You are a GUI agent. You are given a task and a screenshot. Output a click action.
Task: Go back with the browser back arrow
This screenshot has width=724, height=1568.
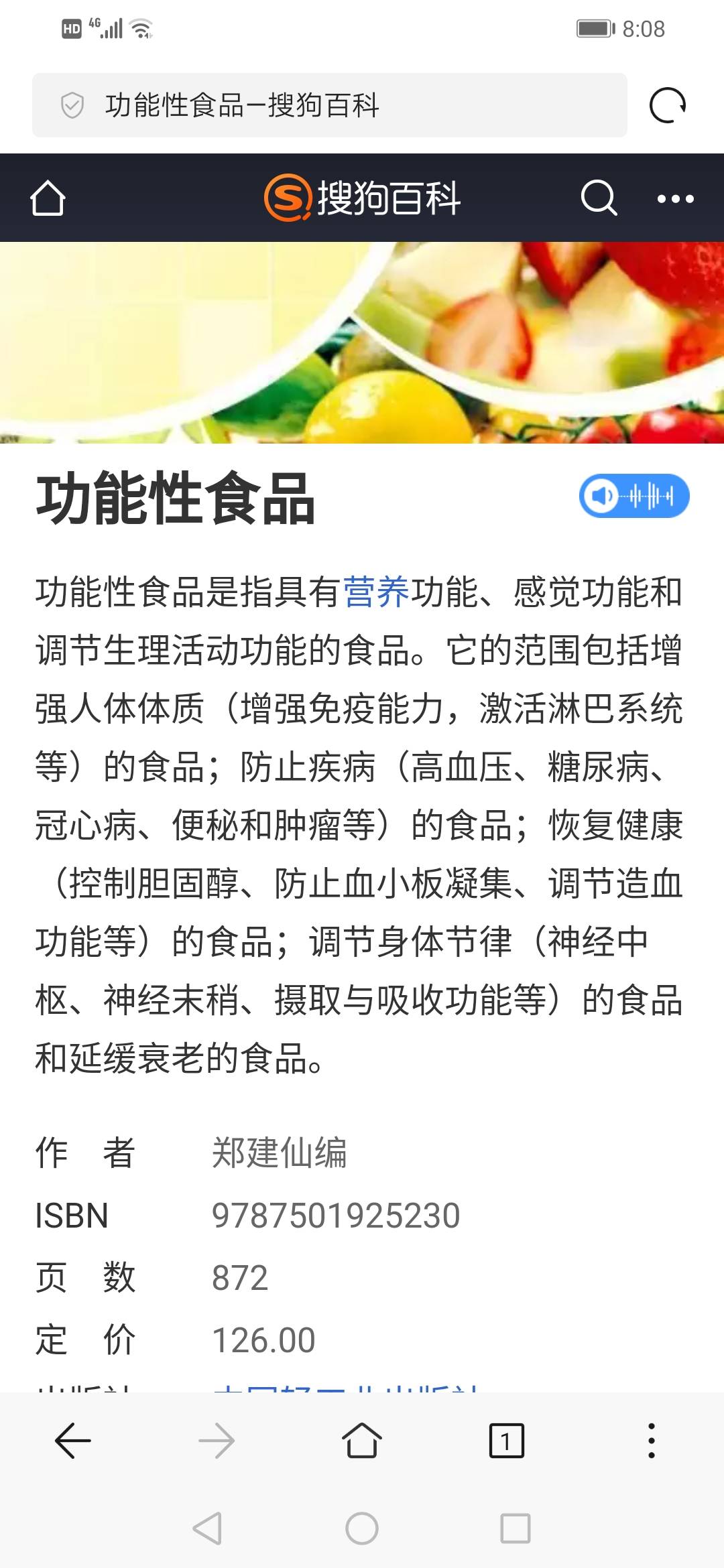72,1441
